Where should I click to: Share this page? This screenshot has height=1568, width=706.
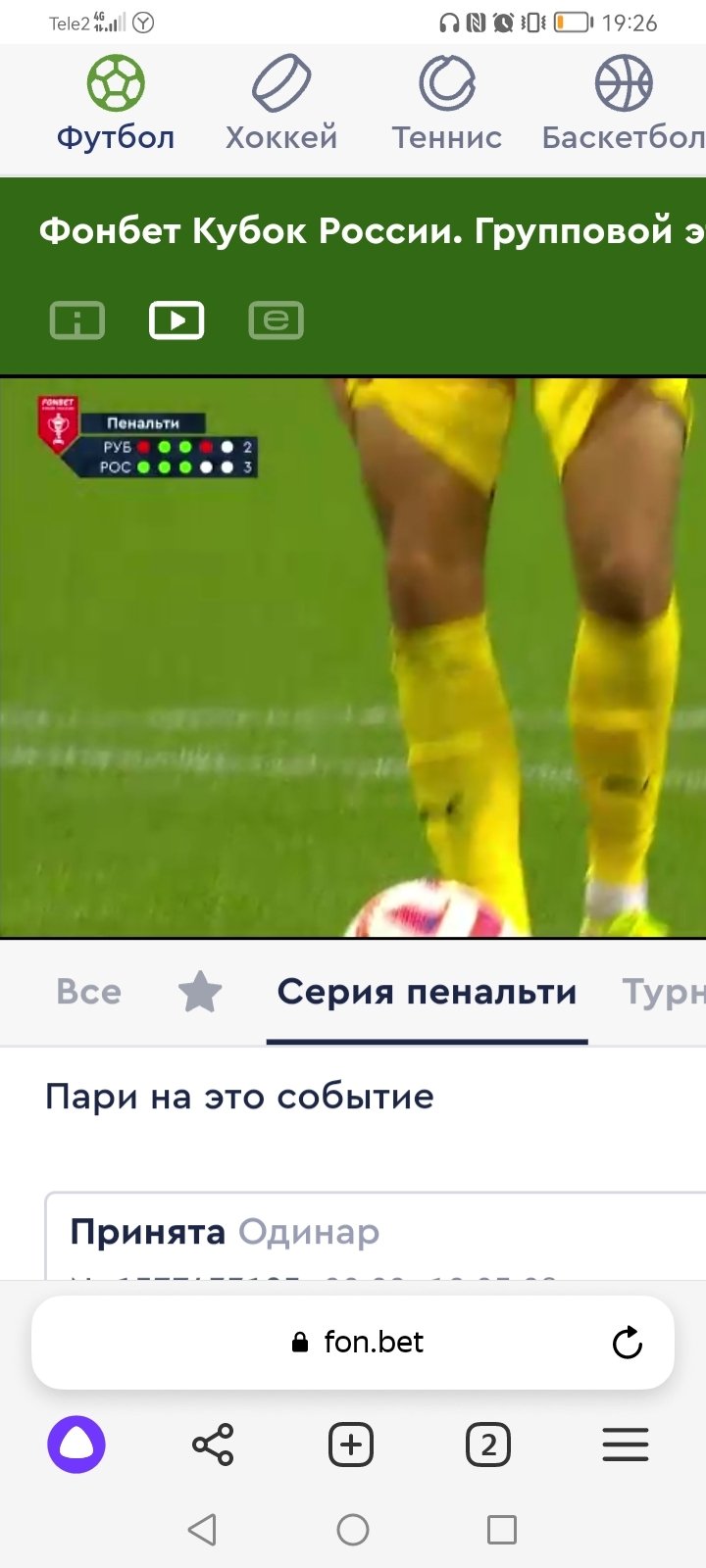click(x=213, y=1445)
